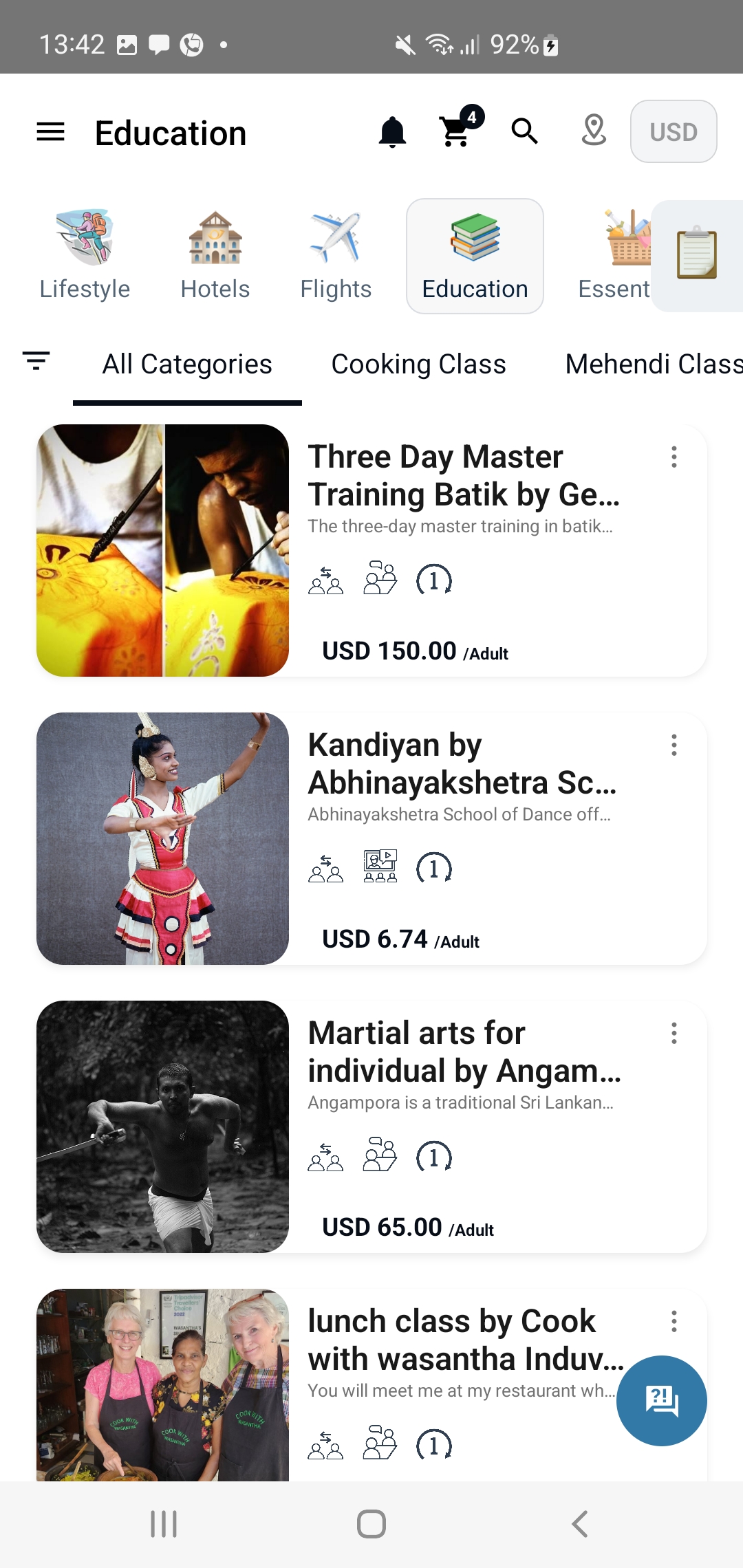Show Mehendi Class listings
743x1568 pixels.
coord(652,364)
